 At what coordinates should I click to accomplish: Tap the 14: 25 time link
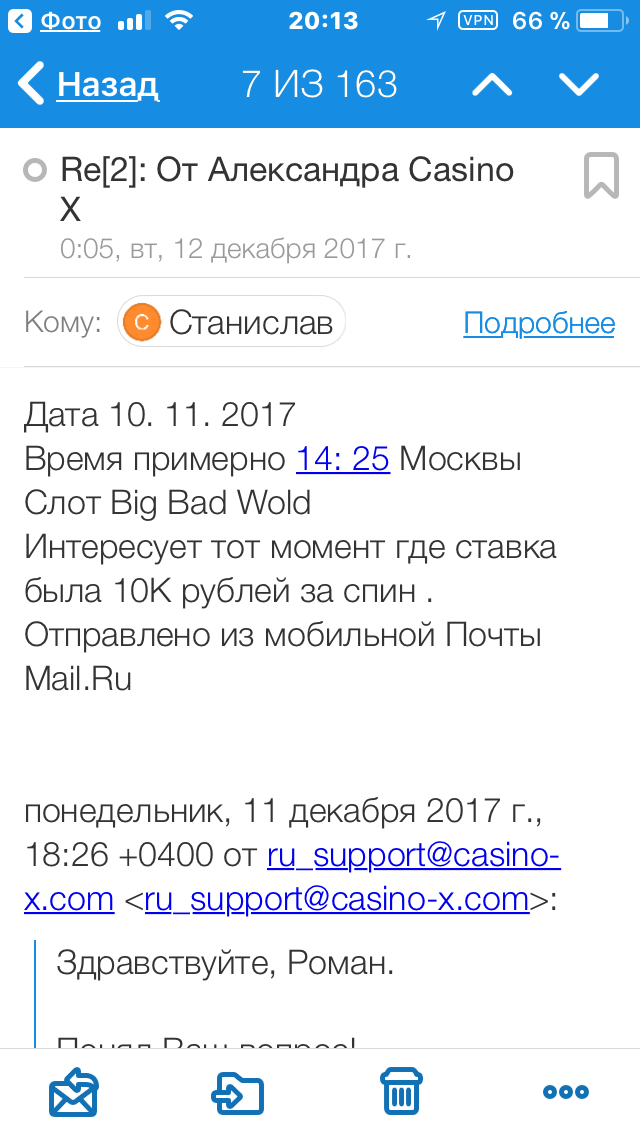pos(342,459)
